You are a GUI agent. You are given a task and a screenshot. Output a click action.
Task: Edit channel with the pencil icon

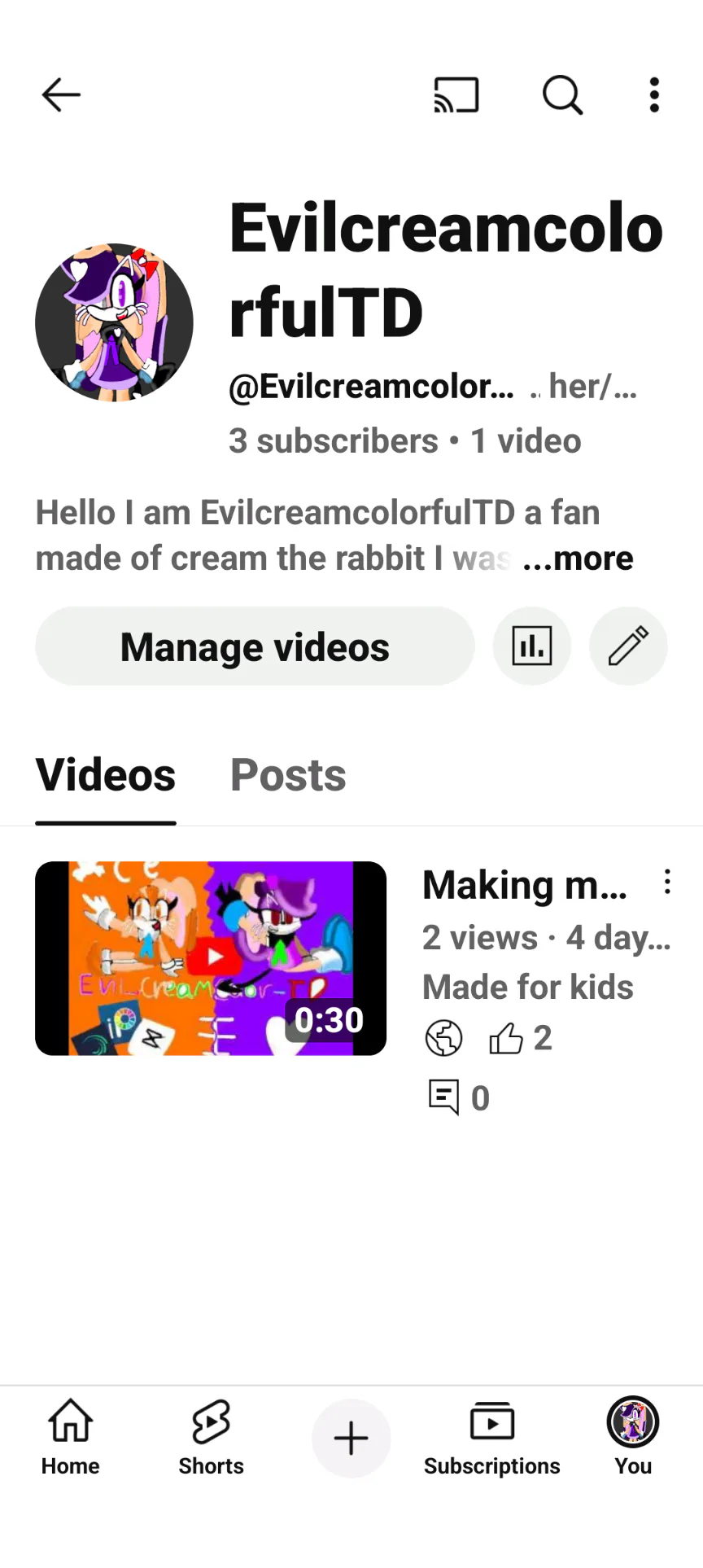click(628, 646)
